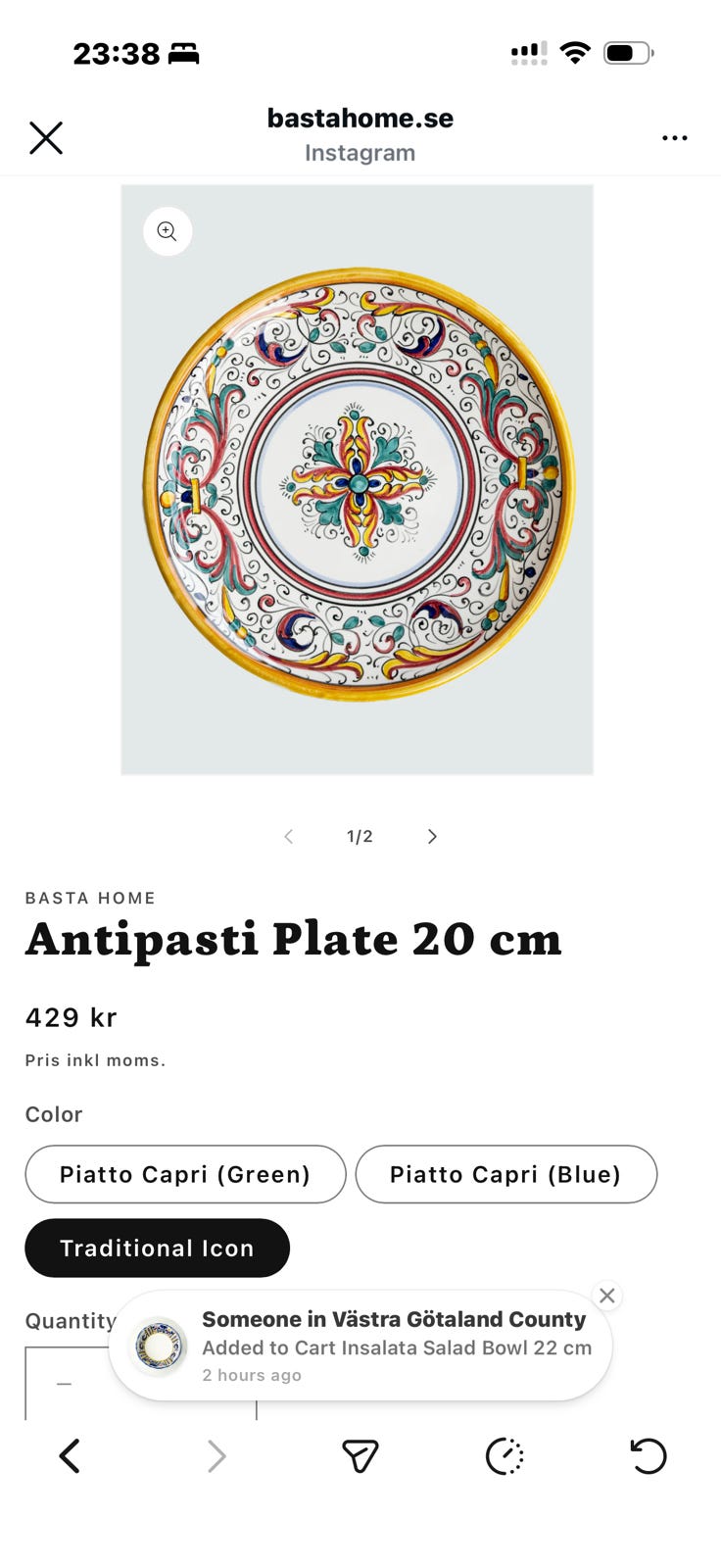Image resolution: width=721 pixels, height=1568 pixels.
Task: Advance to image 2 with the right arrow
Action: 432,836
